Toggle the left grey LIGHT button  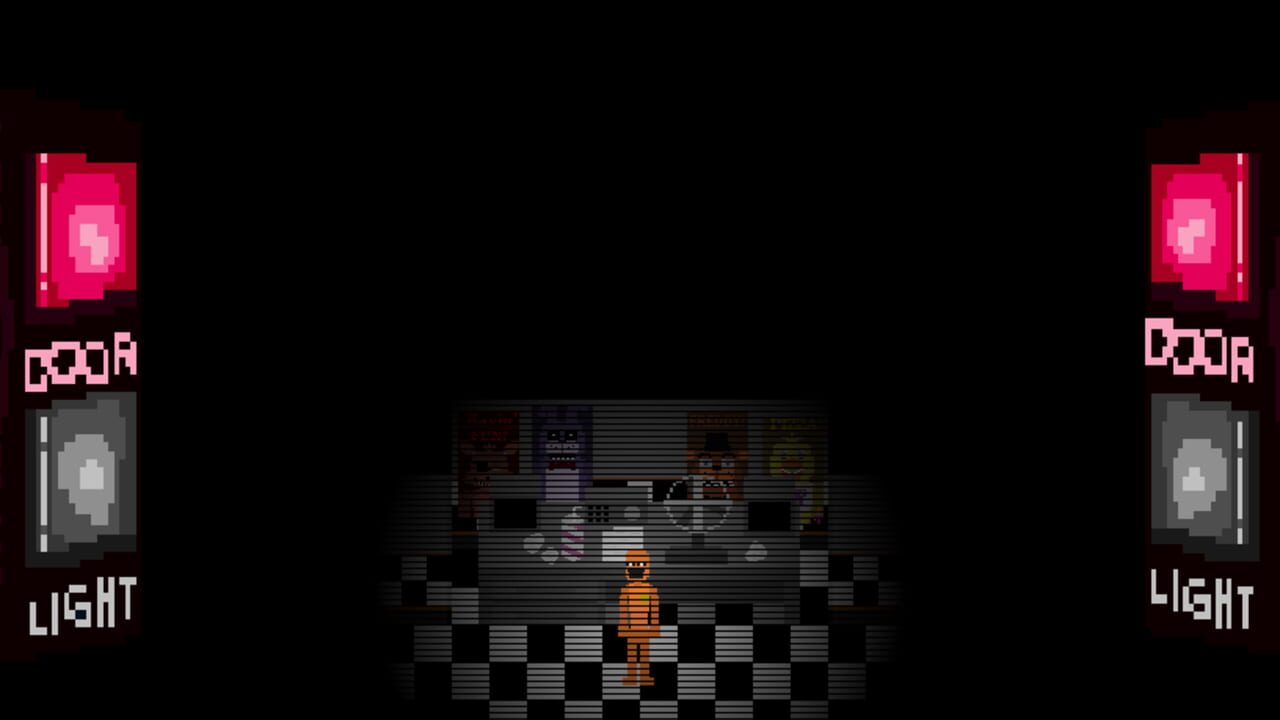tap(87, 476)
